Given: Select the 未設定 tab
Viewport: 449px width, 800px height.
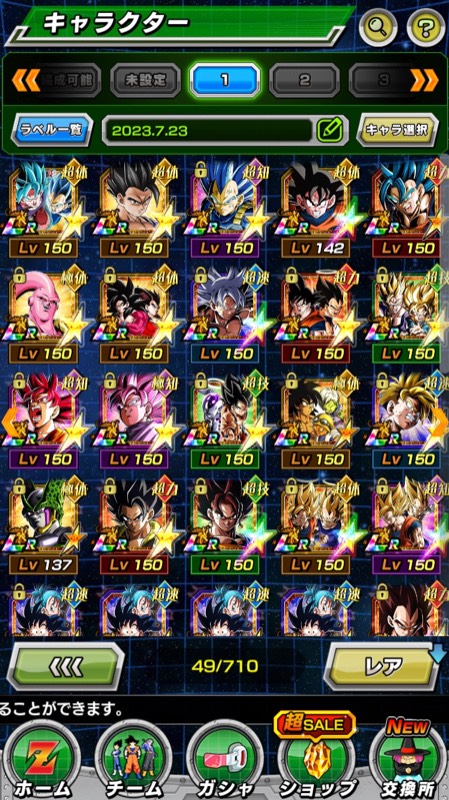Looking at the screenshot, I should point(145,80).
